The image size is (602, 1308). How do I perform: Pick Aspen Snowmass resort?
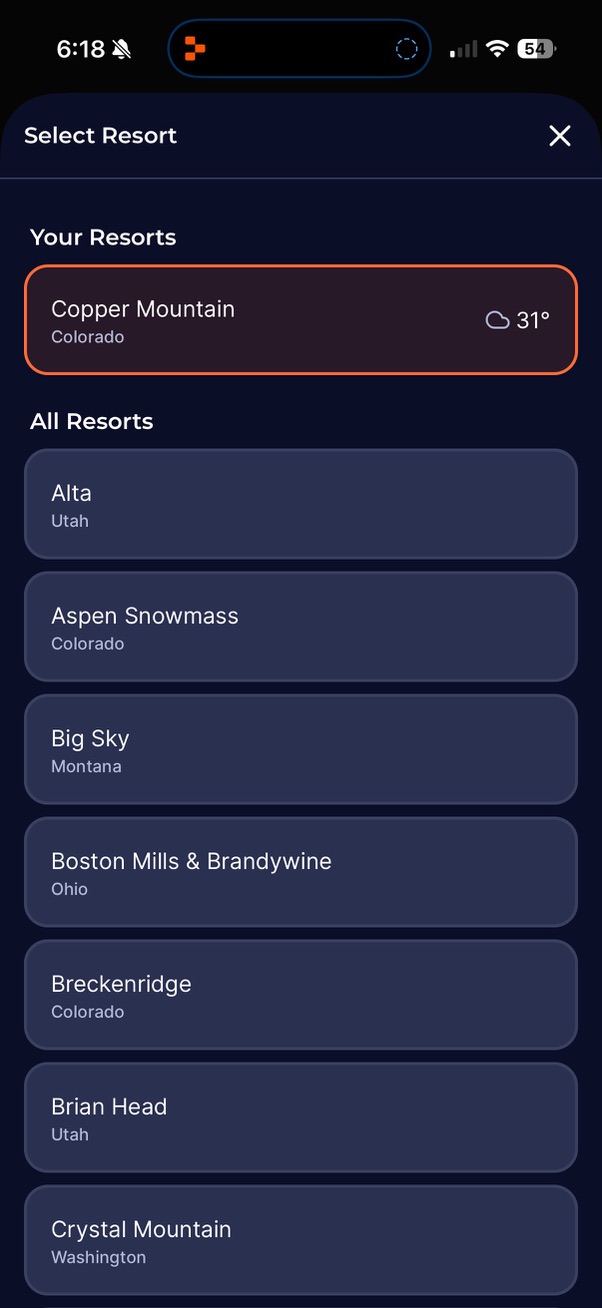click(x=300, y=627)
